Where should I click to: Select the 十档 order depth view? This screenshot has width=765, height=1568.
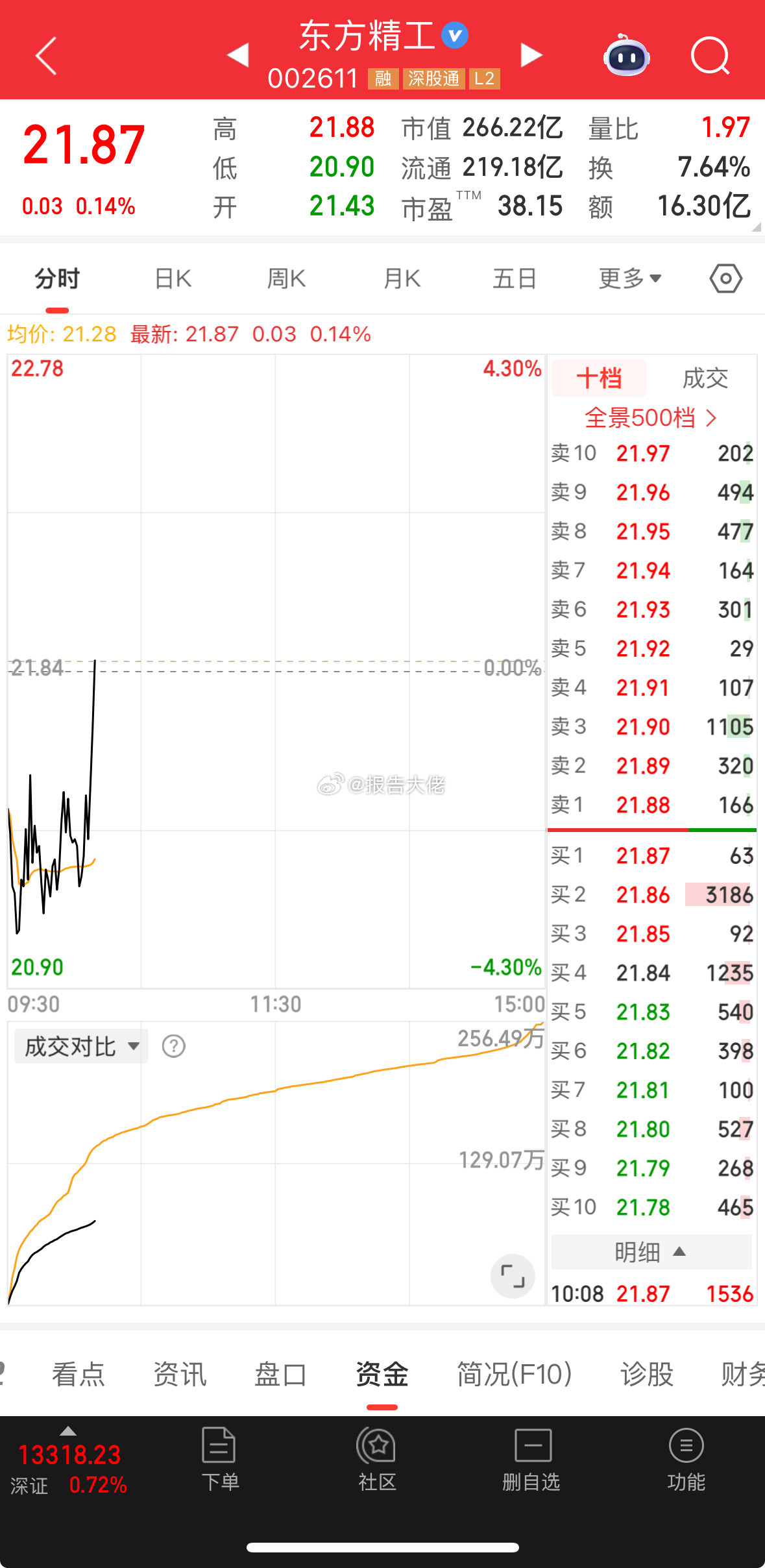coord(598,378)
